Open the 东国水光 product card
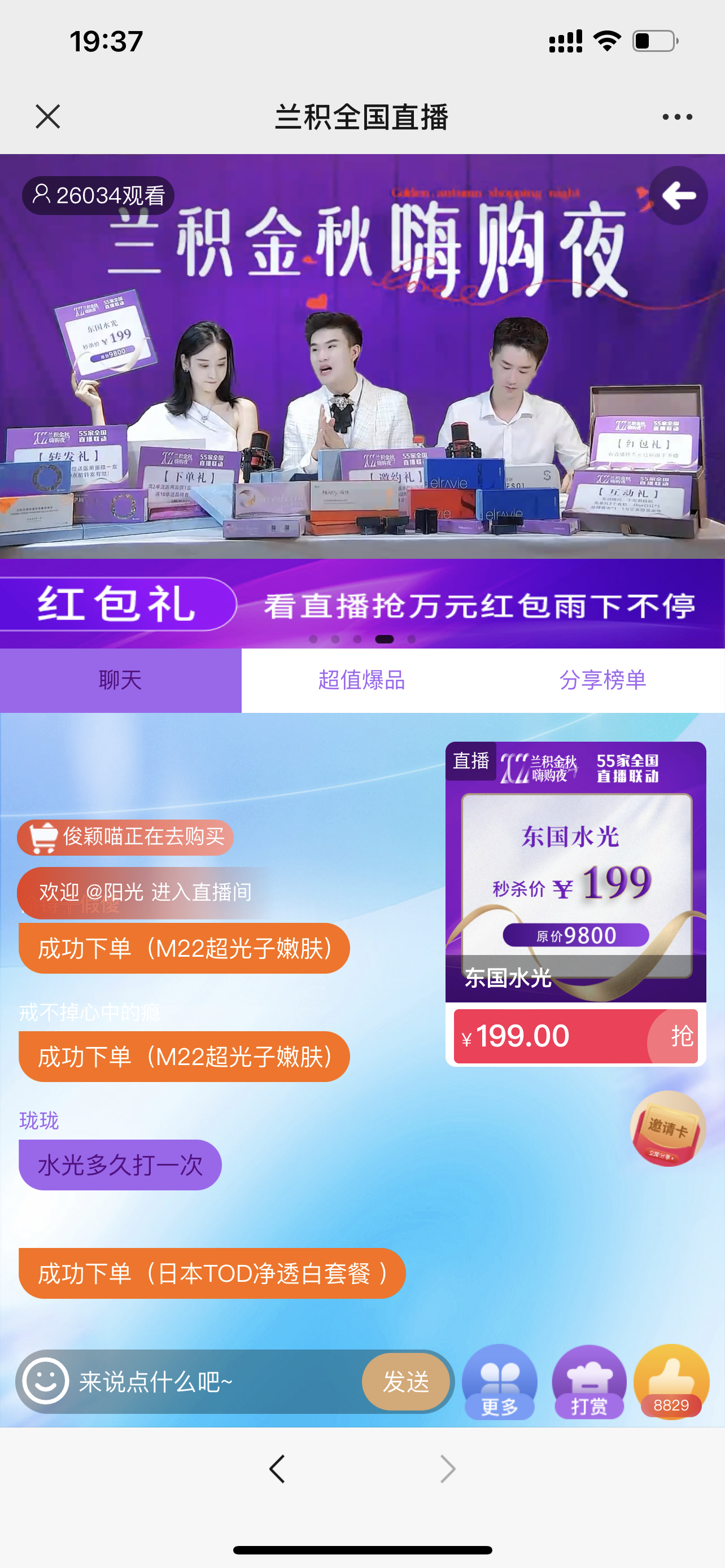The height and width of the screenshot is (1568, 725). click(575, 871)
